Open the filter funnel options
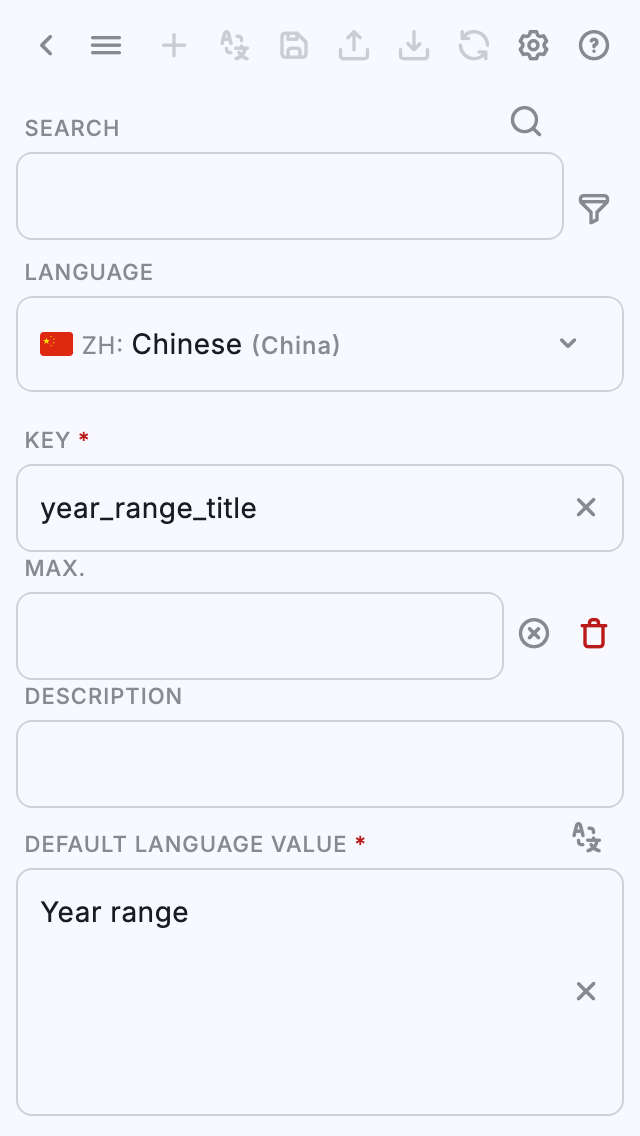The width and height of the screenshot is (640, 1136). pyautogui.click(x=594, y=209)
